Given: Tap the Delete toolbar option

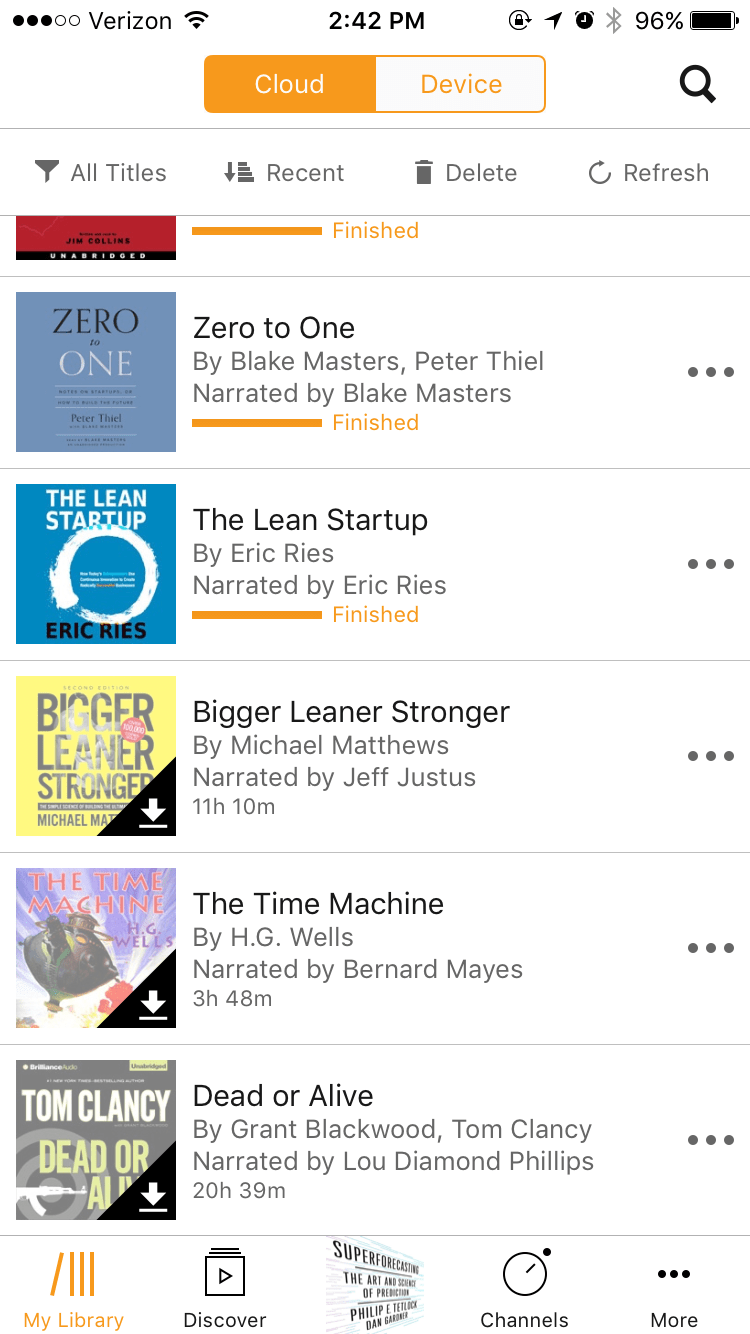Looking at the screenshot, I should (466, 173).
